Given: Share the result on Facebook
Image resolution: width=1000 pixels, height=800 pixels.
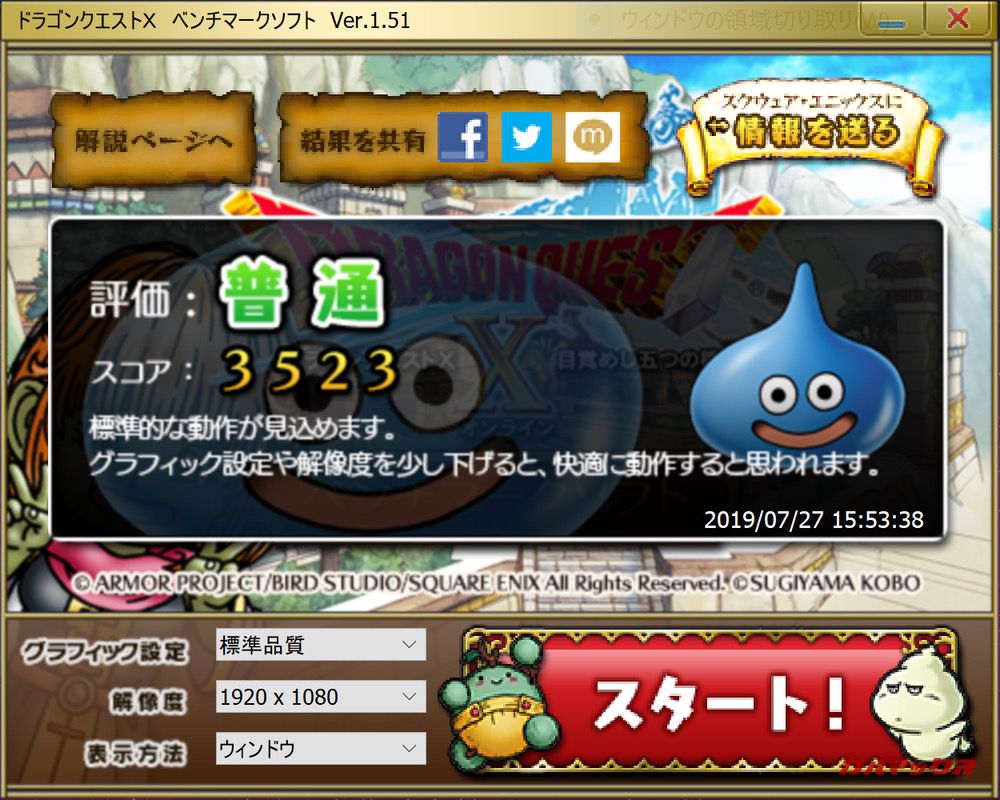Looking at the screenshot, I should tap(462, 137).
